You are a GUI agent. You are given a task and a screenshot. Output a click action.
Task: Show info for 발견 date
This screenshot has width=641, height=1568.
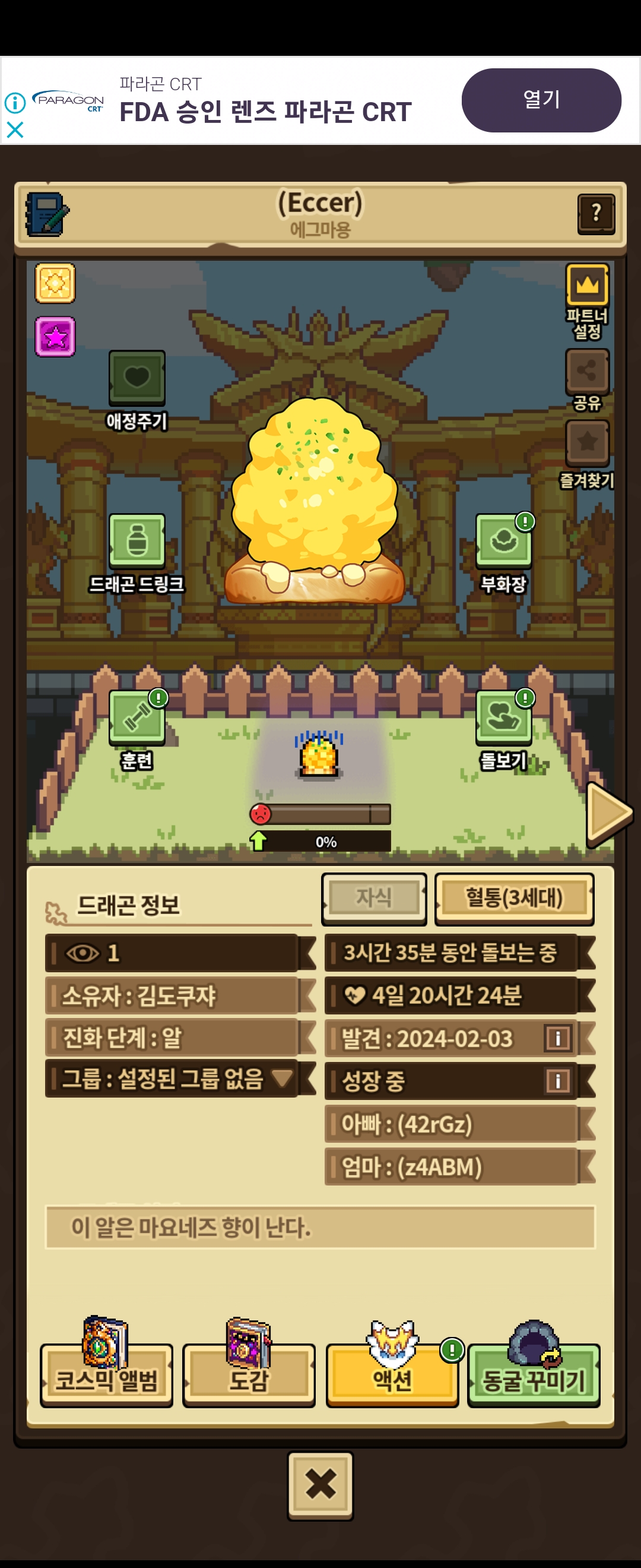(557, 1038)
